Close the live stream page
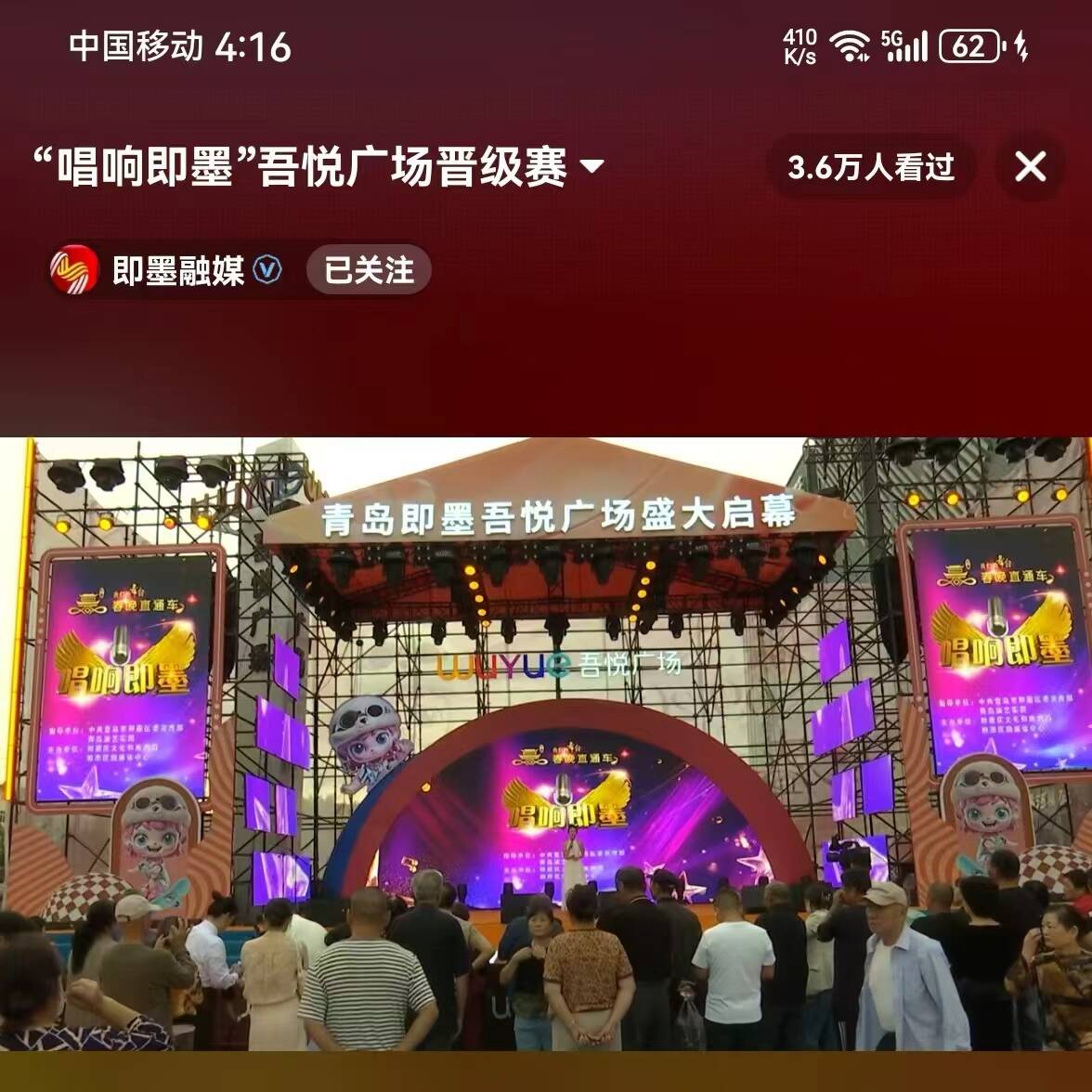The width and height of the screenshot is (1092, 1092). (x=1029, y=167)
